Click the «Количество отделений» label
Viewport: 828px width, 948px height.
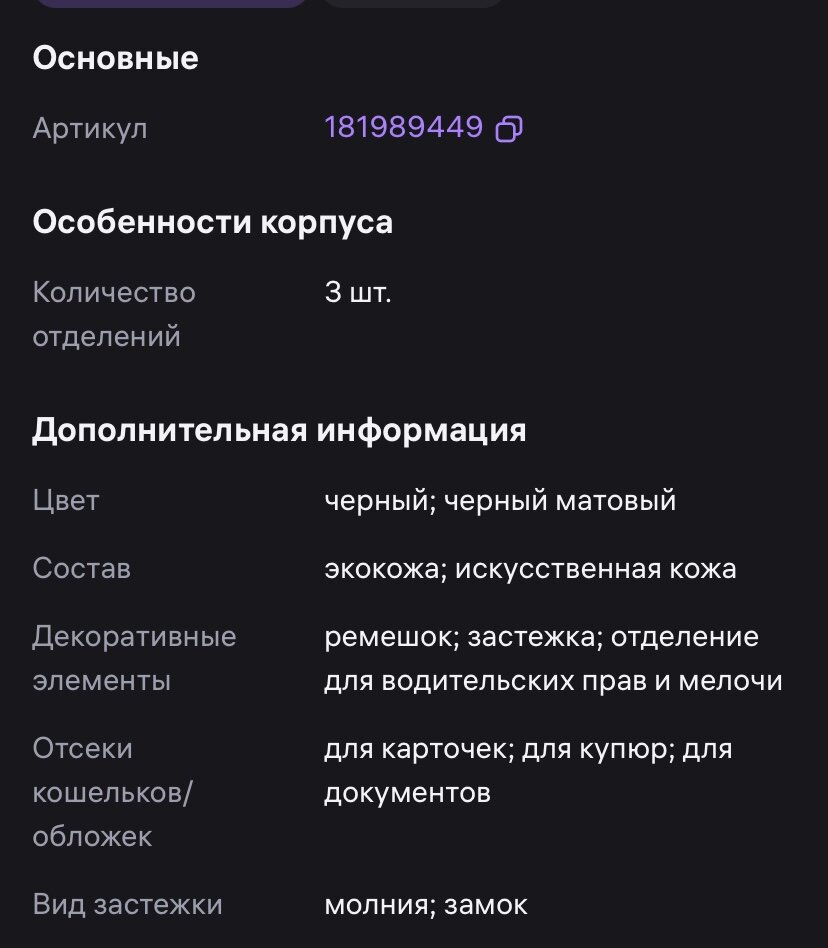coord(115,313)
